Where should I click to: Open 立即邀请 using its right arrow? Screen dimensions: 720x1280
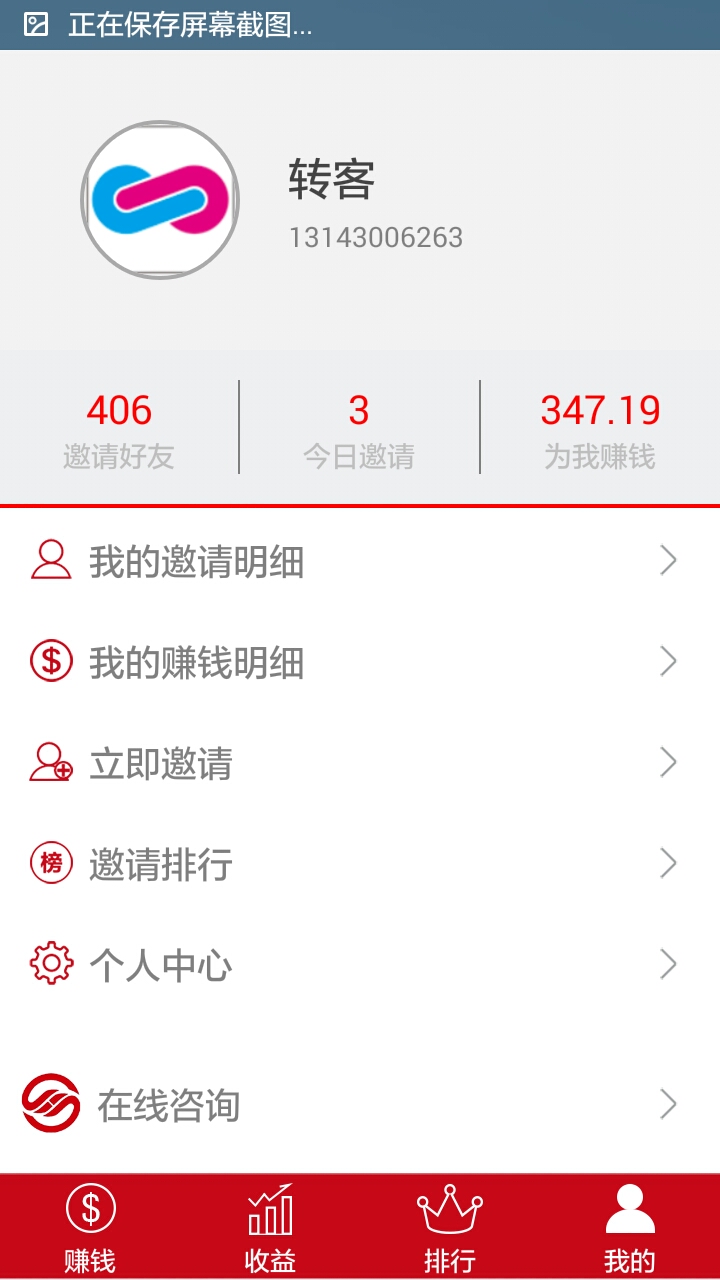point(667,763)
